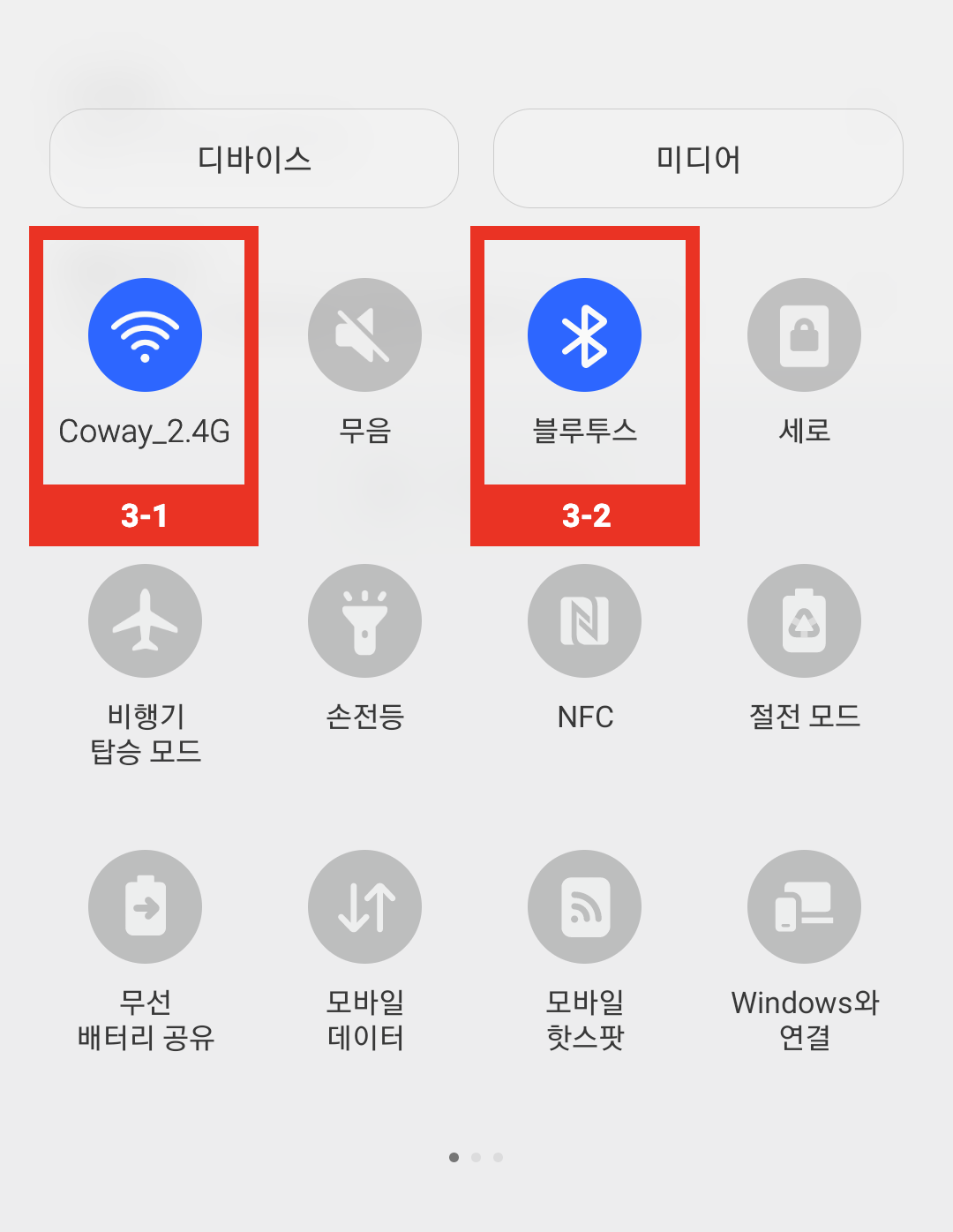The height and width of the screenshot is (1232, 953).
Task: Open the 디바이스 control button
Action: (254, 159)
